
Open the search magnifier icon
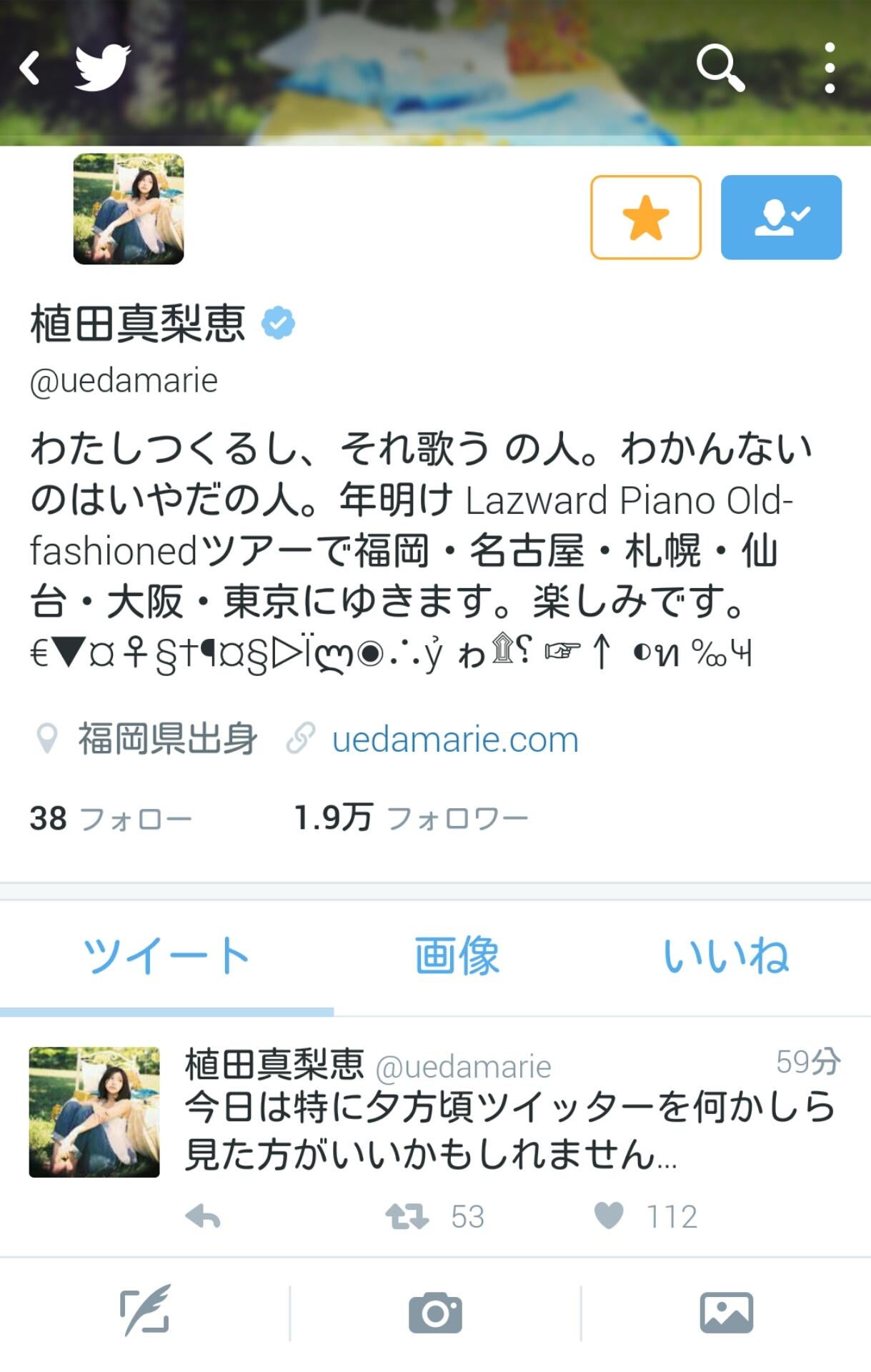[x=720, y=69]
